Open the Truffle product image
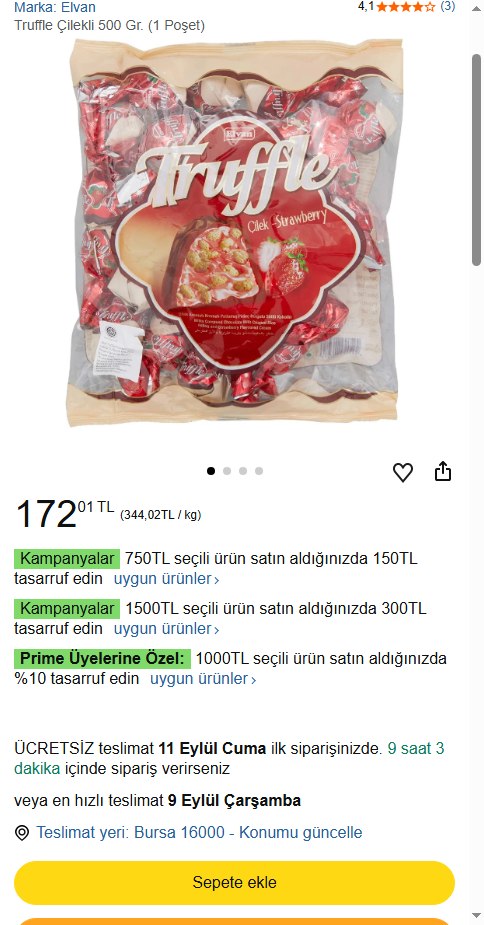484x925 pixels. (x=235, y=232)
